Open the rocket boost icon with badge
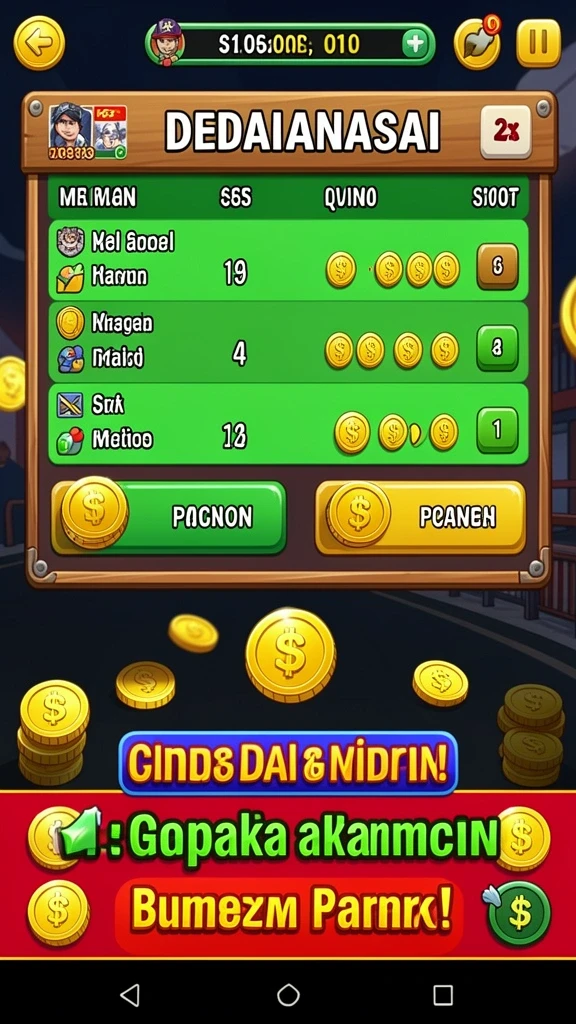Screen dimensions: 576x1024 coord(478,43)
